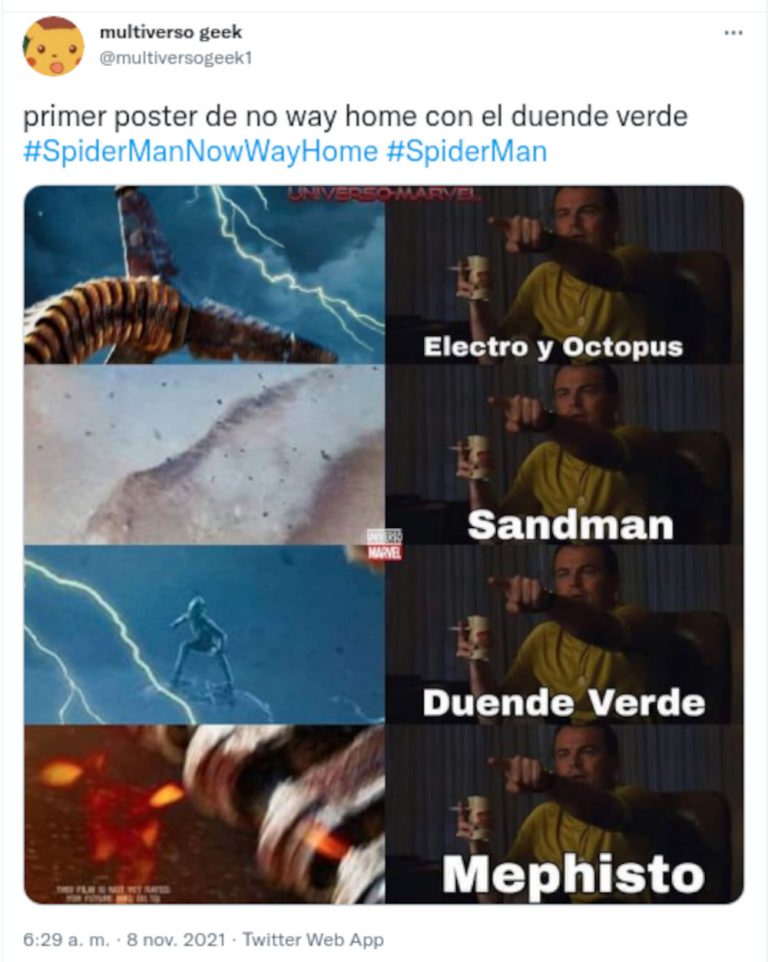This screenshot has height=962, width=768.
Task: Open the #SpiderManNowWayHome hashtag
Action: coord(200,151)
